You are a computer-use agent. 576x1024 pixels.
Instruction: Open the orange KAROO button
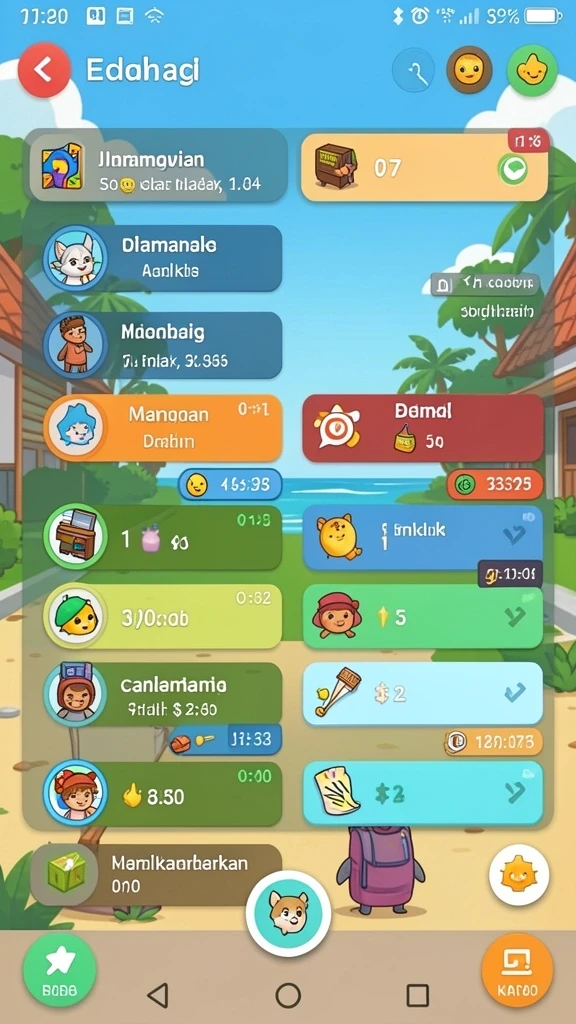517,970
